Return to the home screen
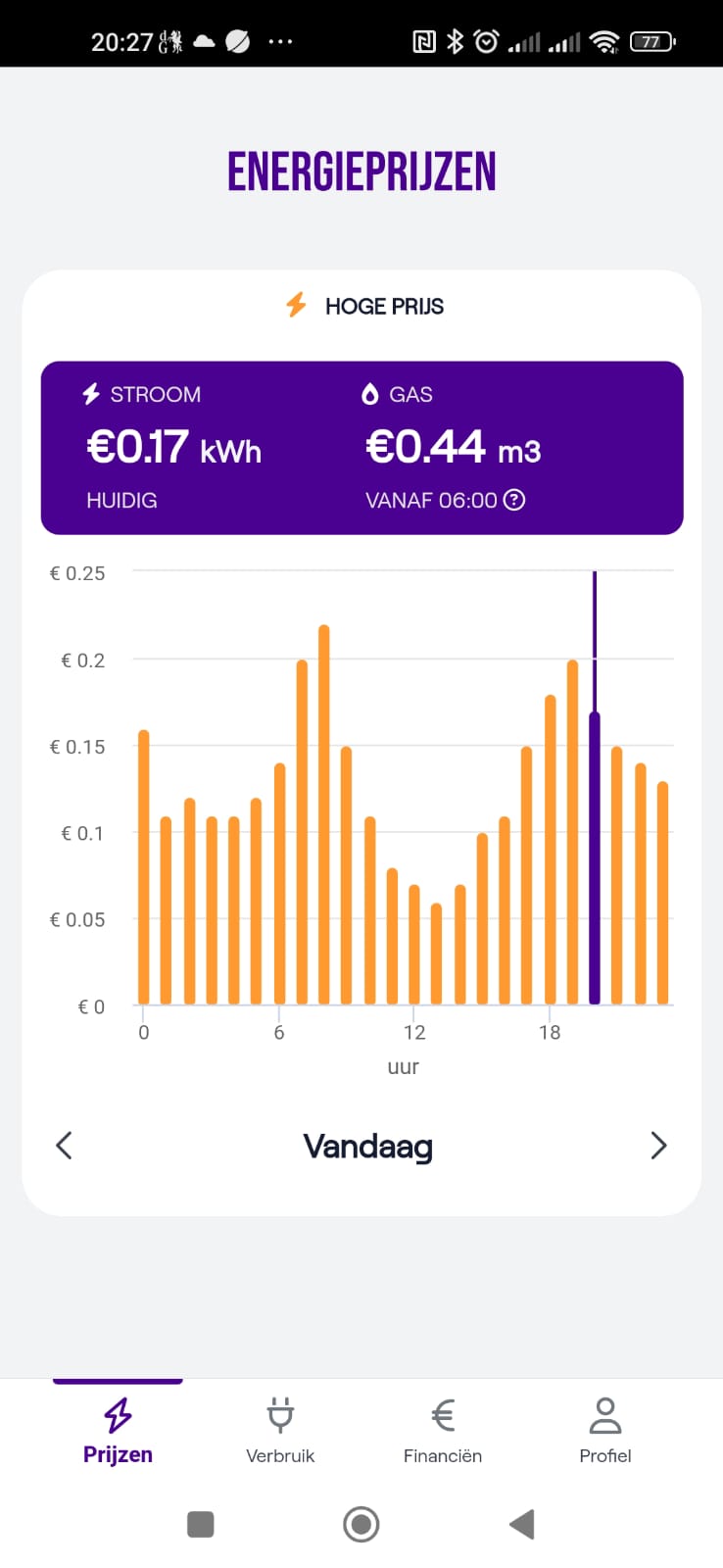Image resolution: width=723 pixels, height=1568 pixels. 361,1524
